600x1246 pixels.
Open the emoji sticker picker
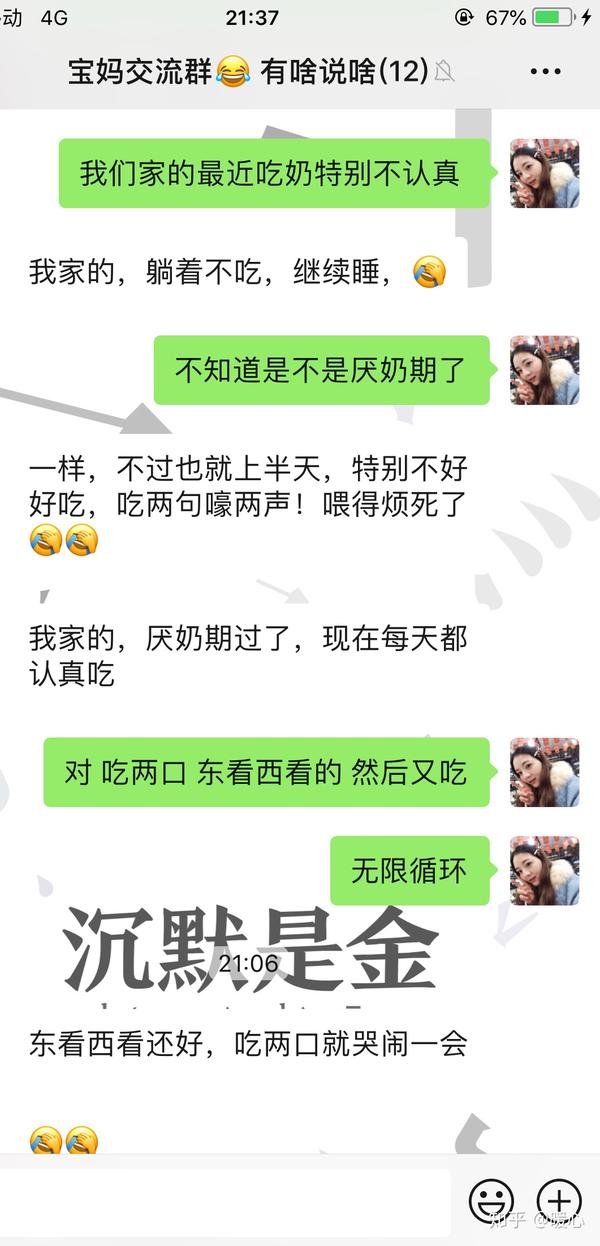click(x=491, y=1200)
